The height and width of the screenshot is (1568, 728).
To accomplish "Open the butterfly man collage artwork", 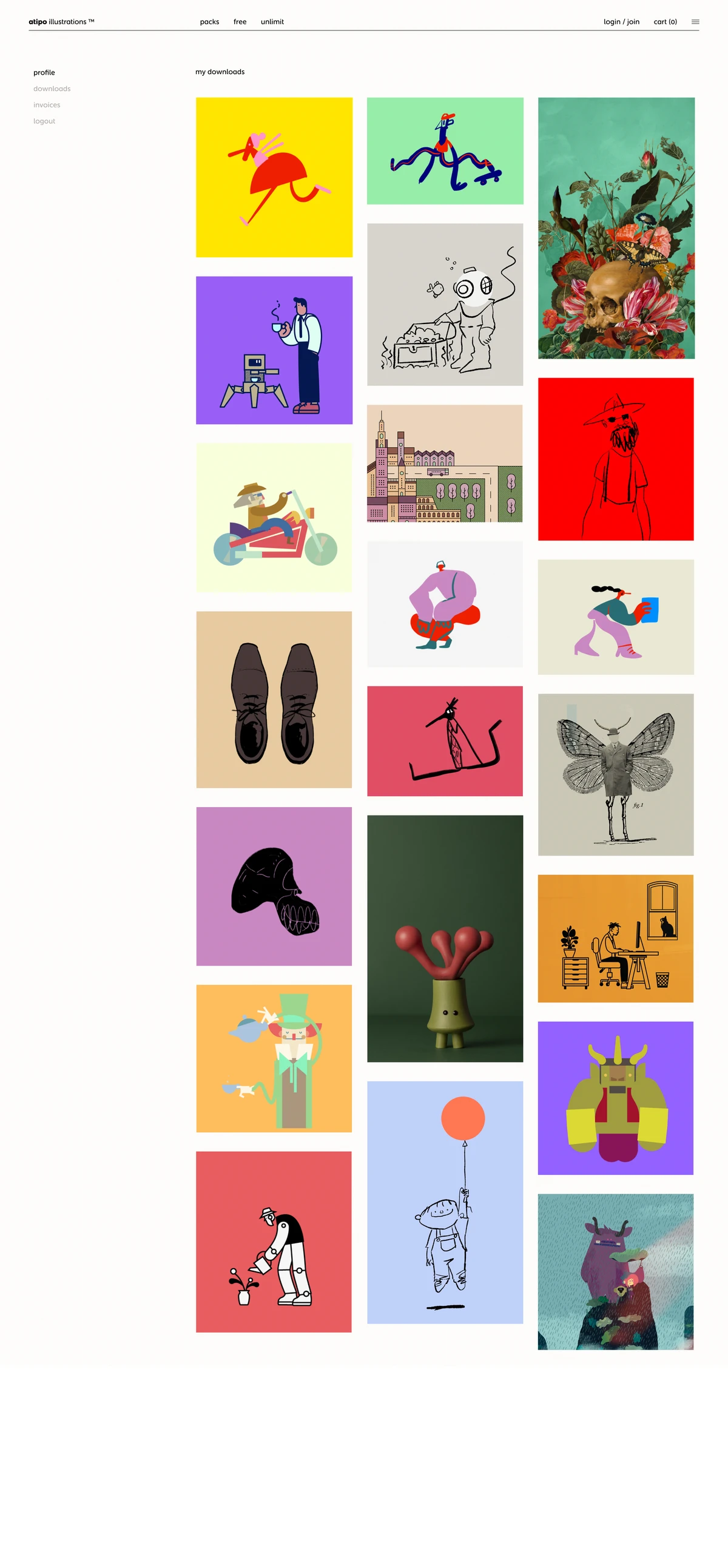I will coord(615,774).
